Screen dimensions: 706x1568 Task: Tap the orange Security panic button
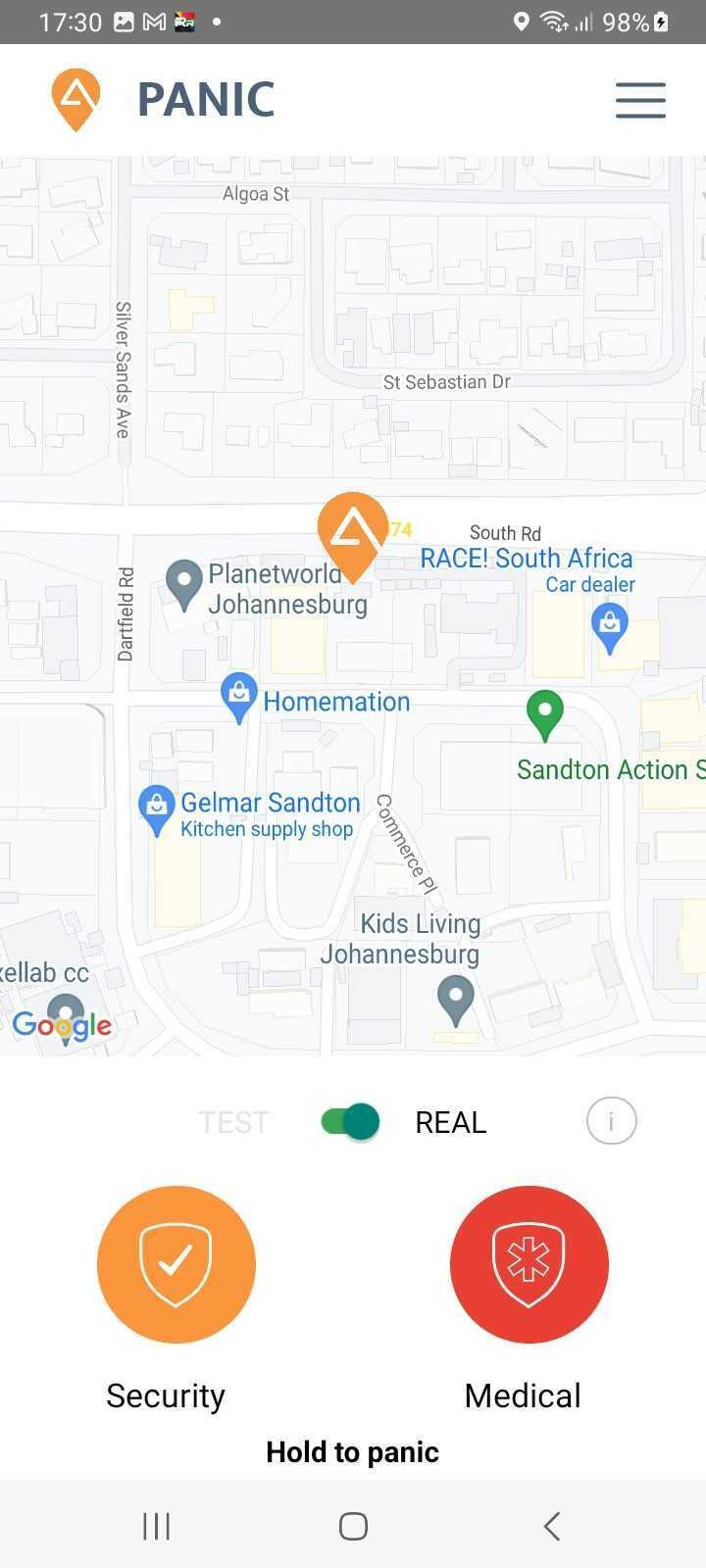(176, 1264)
